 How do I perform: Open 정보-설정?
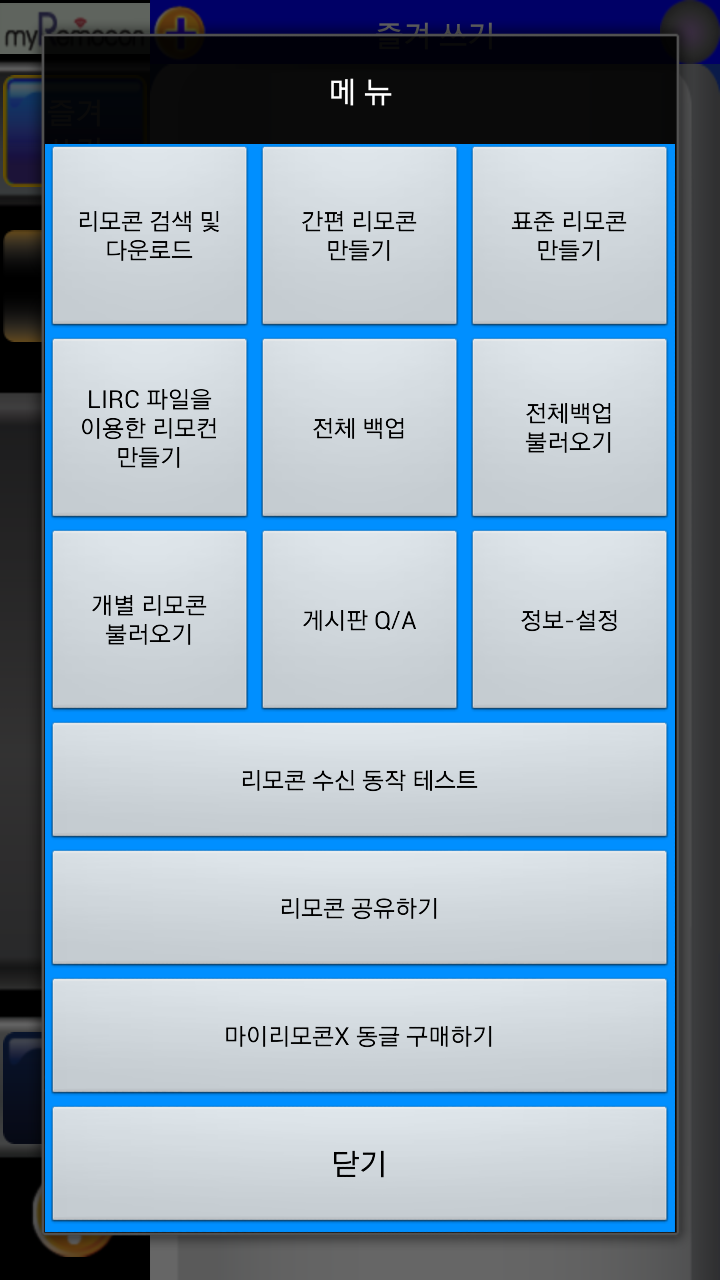(569, 620)
